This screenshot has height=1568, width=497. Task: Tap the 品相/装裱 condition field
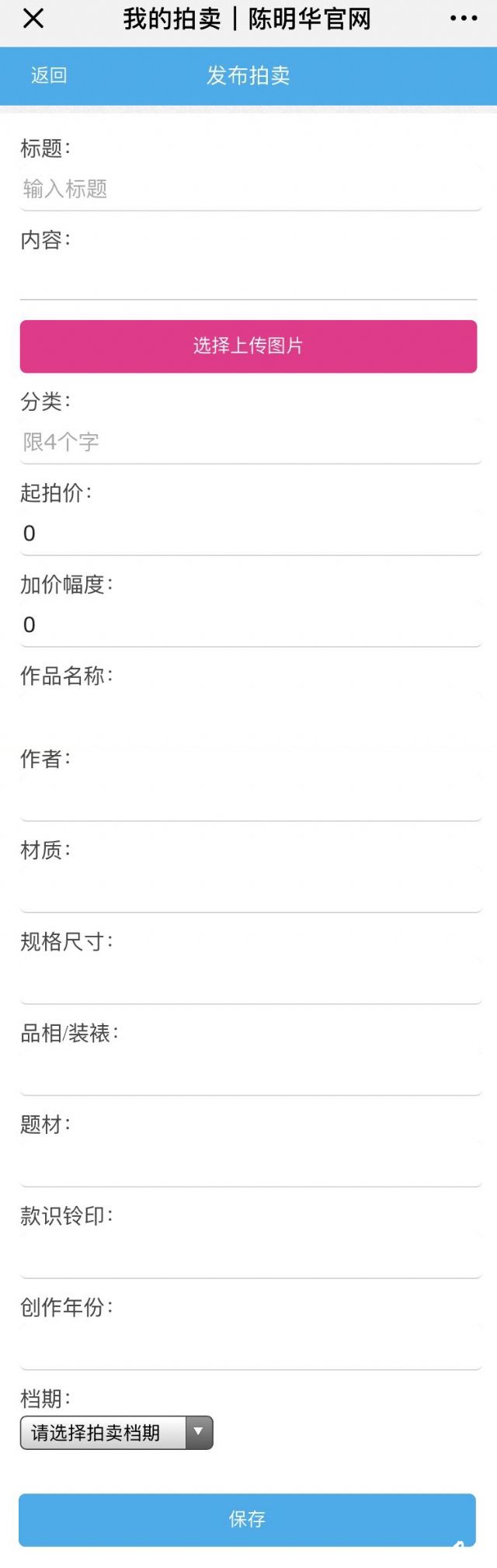pos(248,1075)
